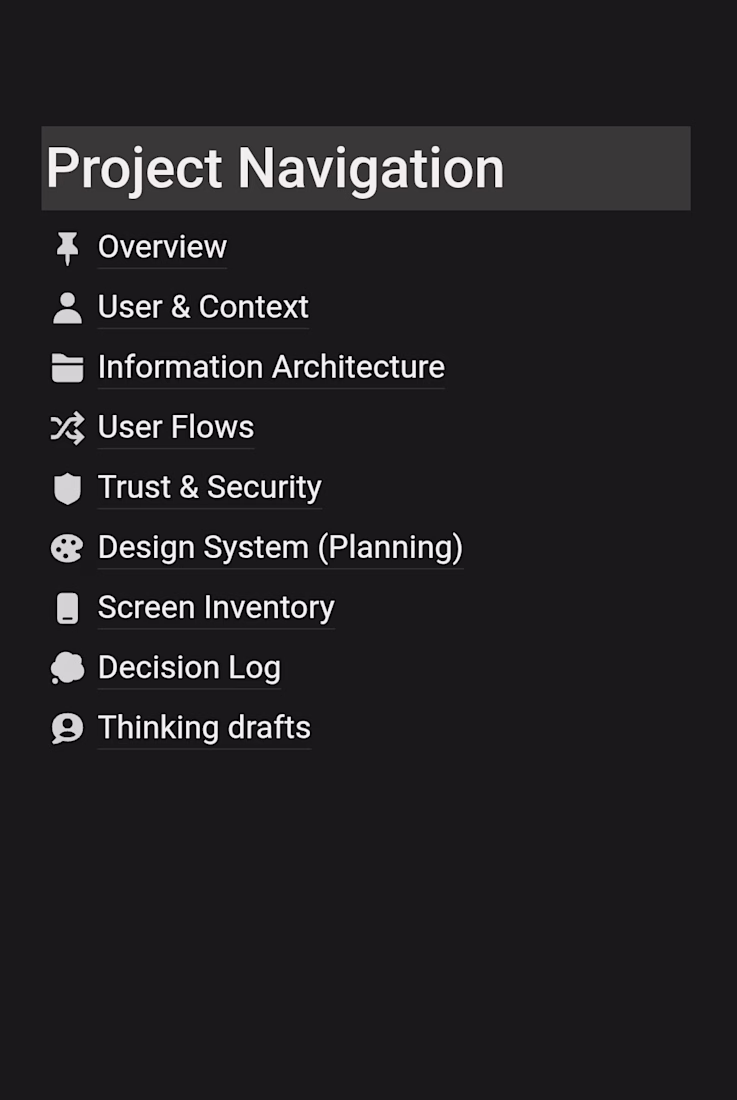Screen dimensions: 737x1100
Task: Open the Screen Inventory page
Action: (216, 607)
